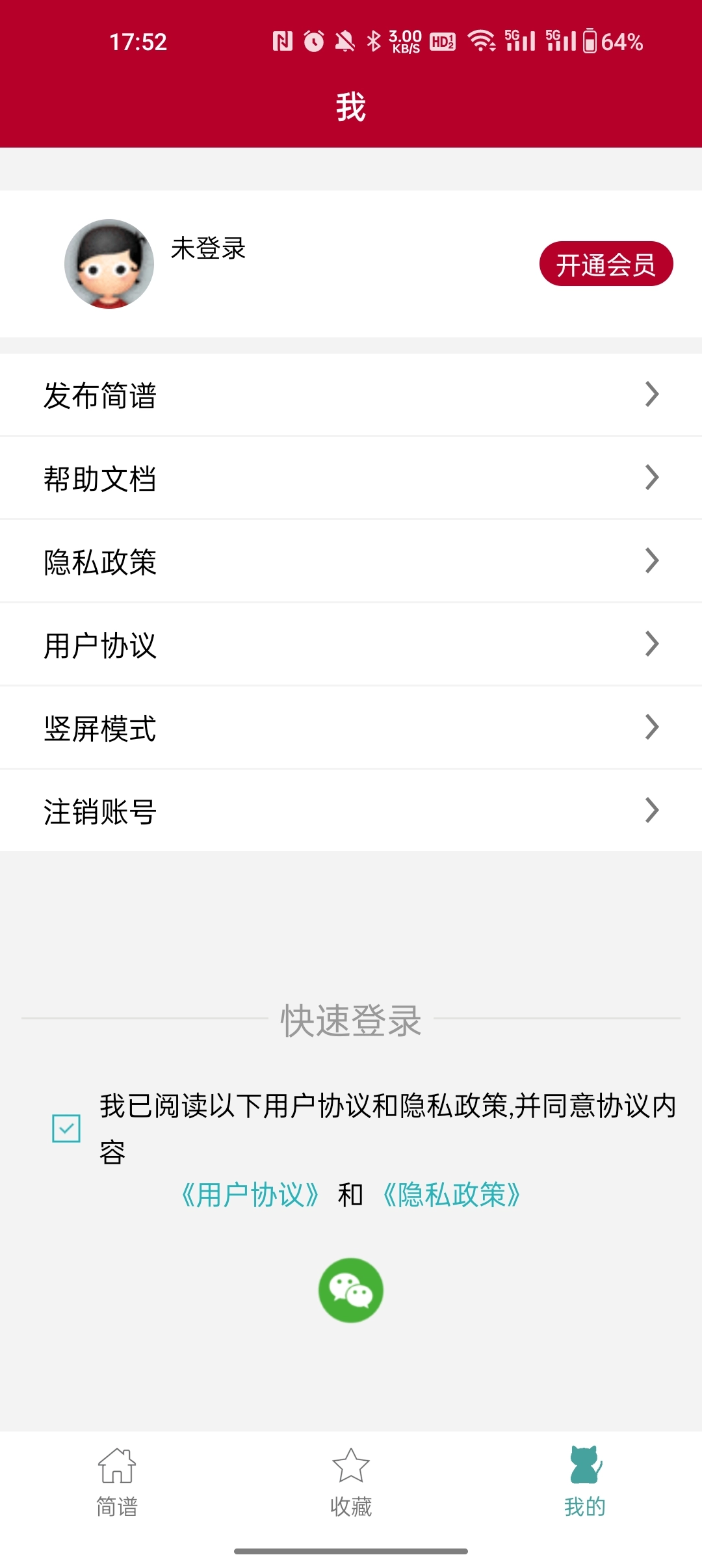702x1568 pixels.
Task: Open 帮助文档 via its arrow
Action: [652, 478]
